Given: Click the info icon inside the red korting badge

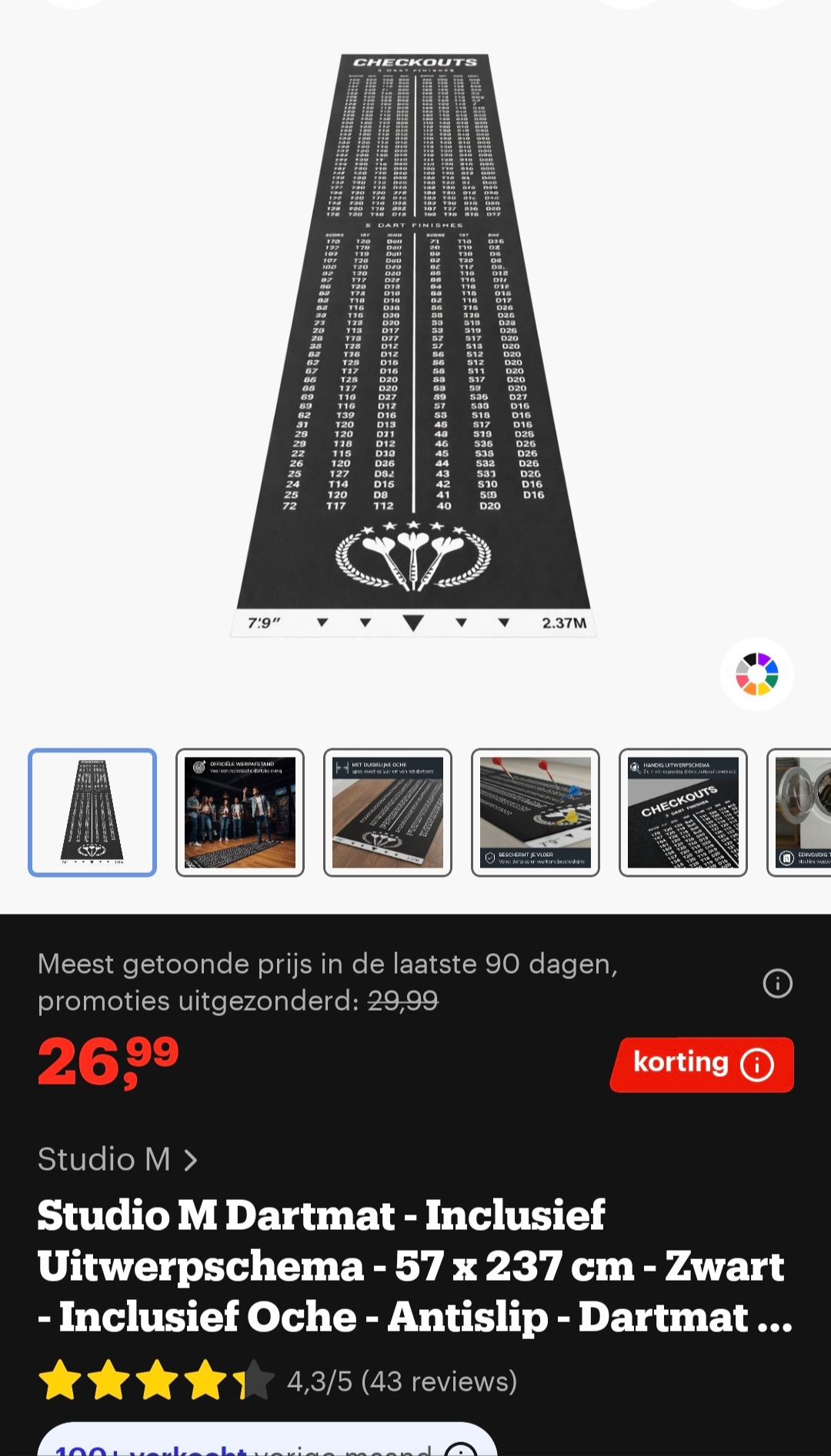Looking at the screenshot, I should coord(759,1065).
